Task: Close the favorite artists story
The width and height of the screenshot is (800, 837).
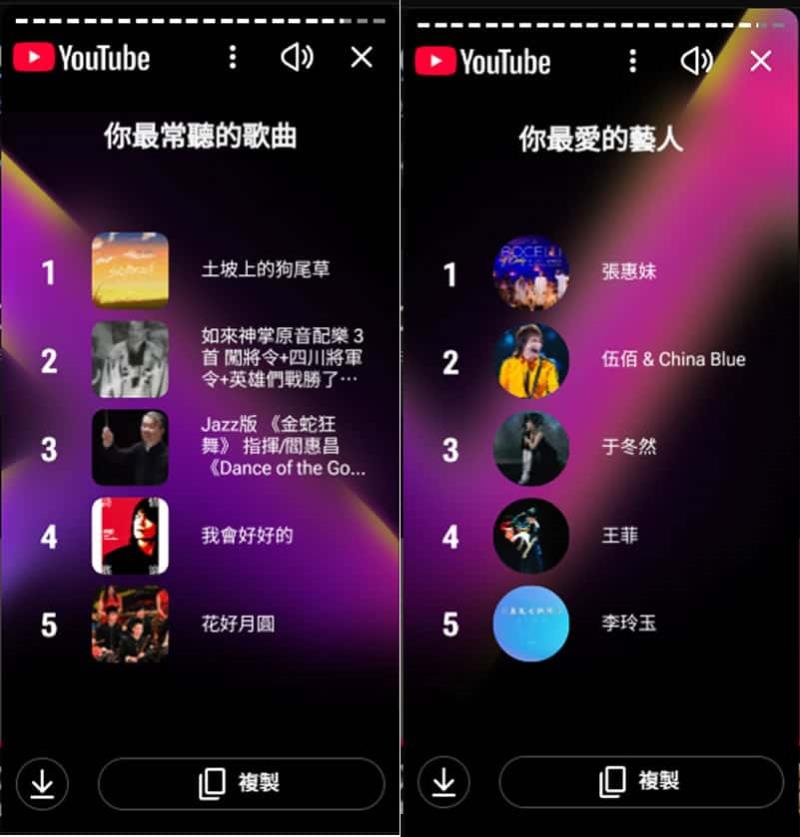Action: point(761,62)
